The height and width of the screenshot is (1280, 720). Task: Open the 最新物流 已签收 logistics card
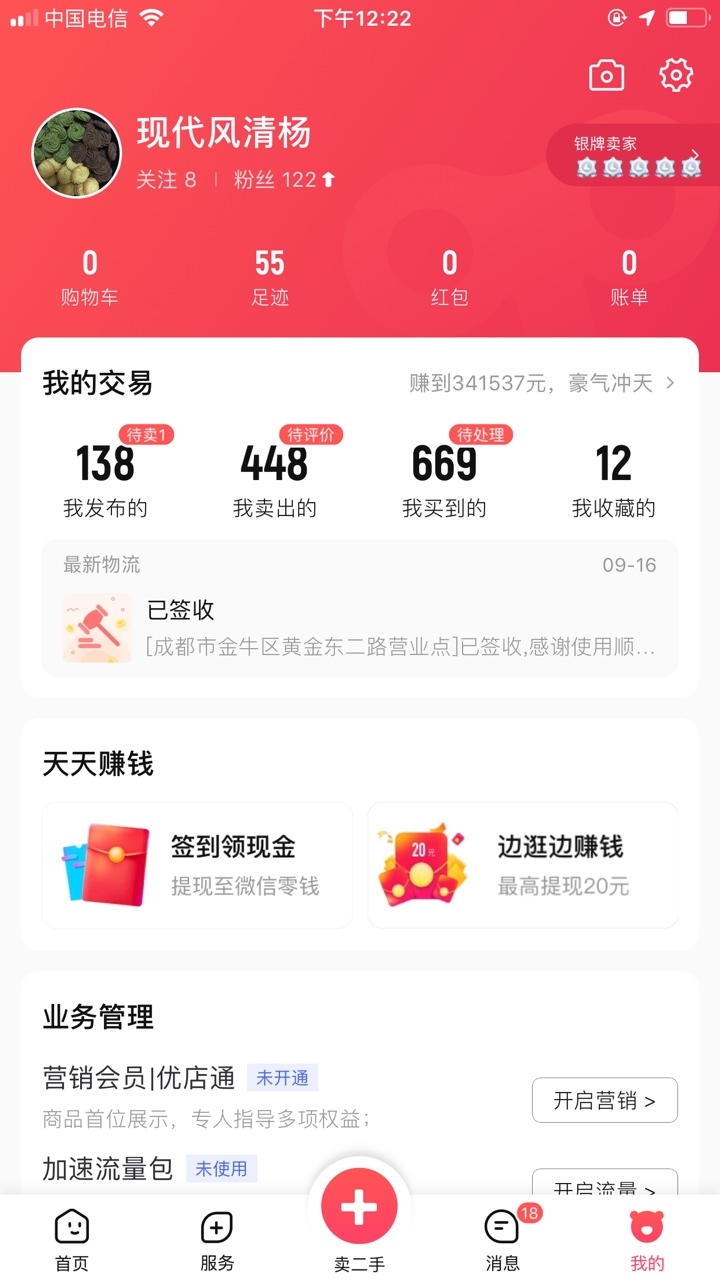coord(360,608)
